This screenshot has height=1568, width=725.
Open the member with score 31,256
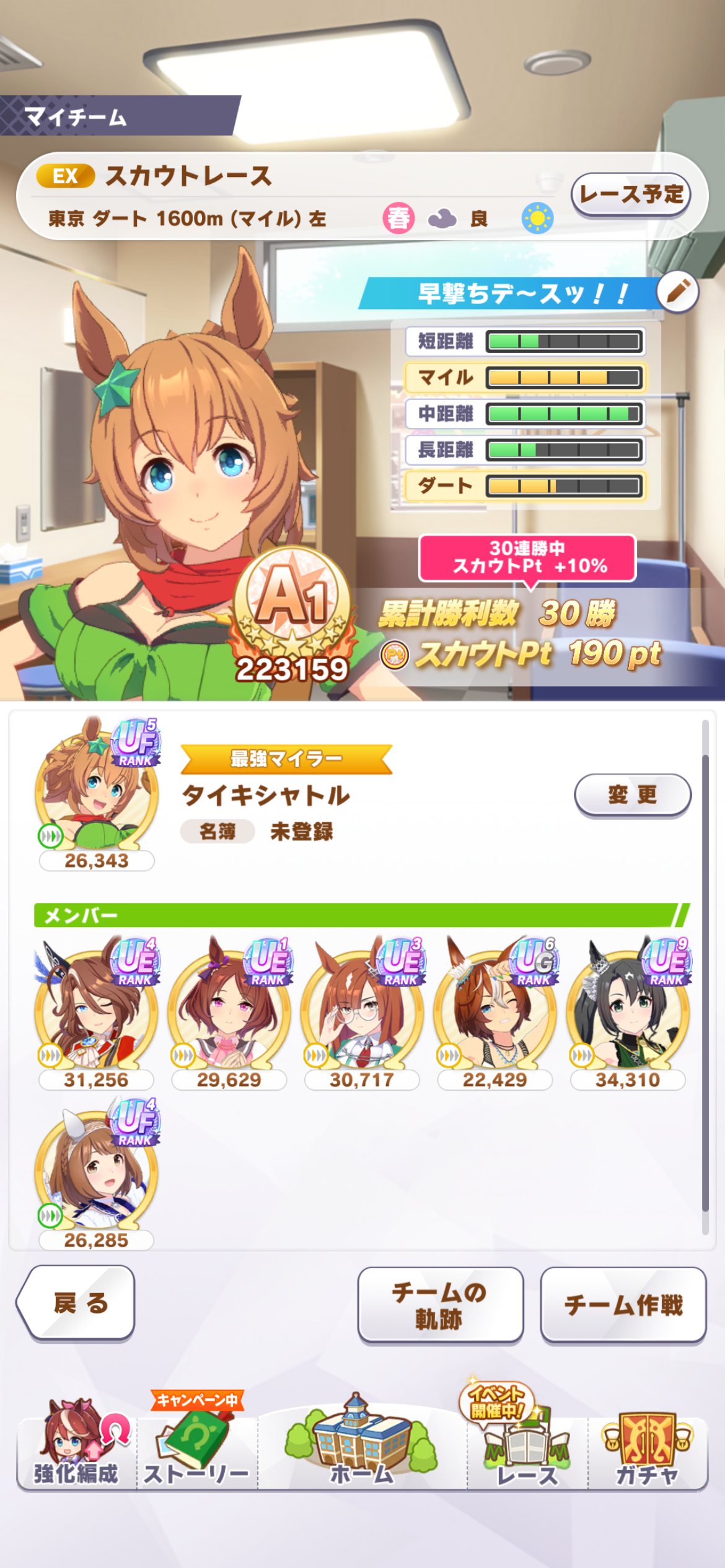coord(96,1011)
